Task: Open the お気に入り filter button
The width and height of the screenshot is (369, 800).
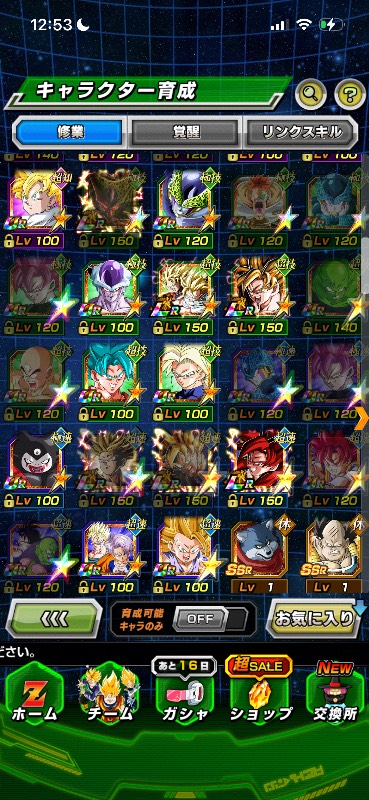Action: pyautogui.click(x=316, y=618)
